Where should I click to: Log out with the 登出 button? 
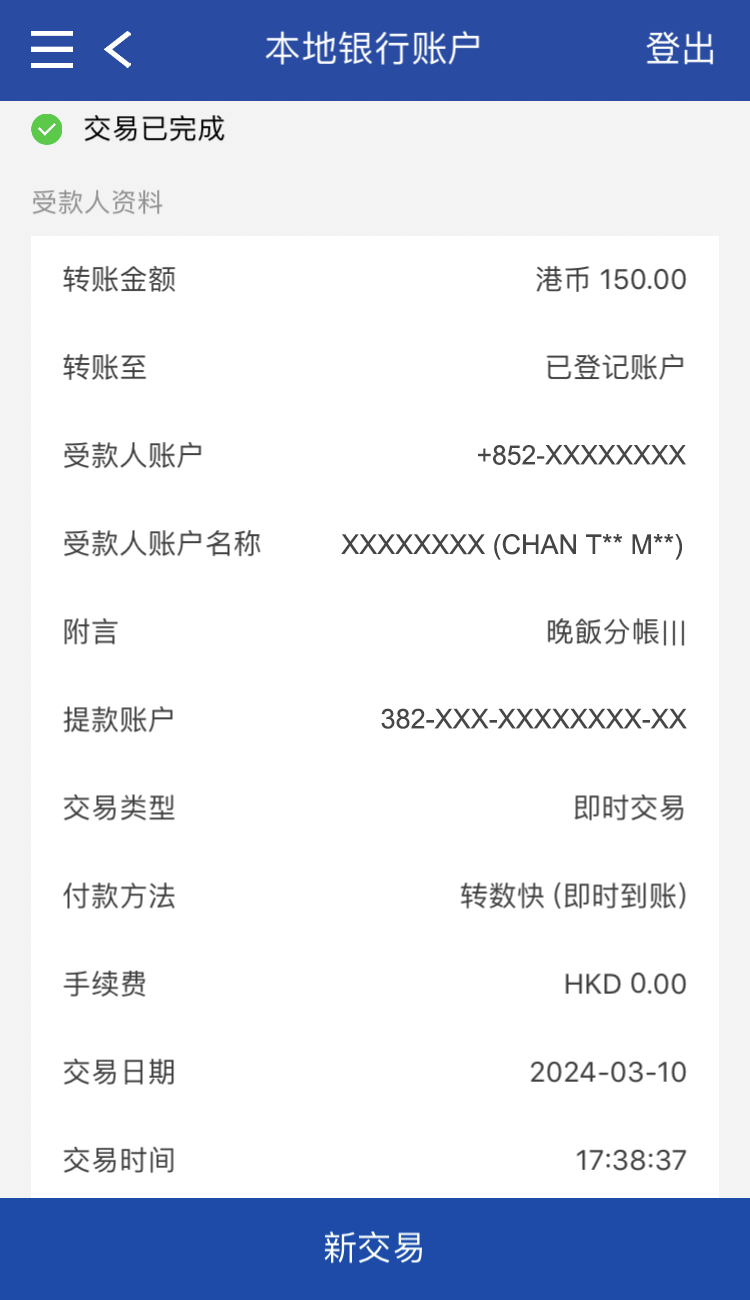tap(680, 49)
